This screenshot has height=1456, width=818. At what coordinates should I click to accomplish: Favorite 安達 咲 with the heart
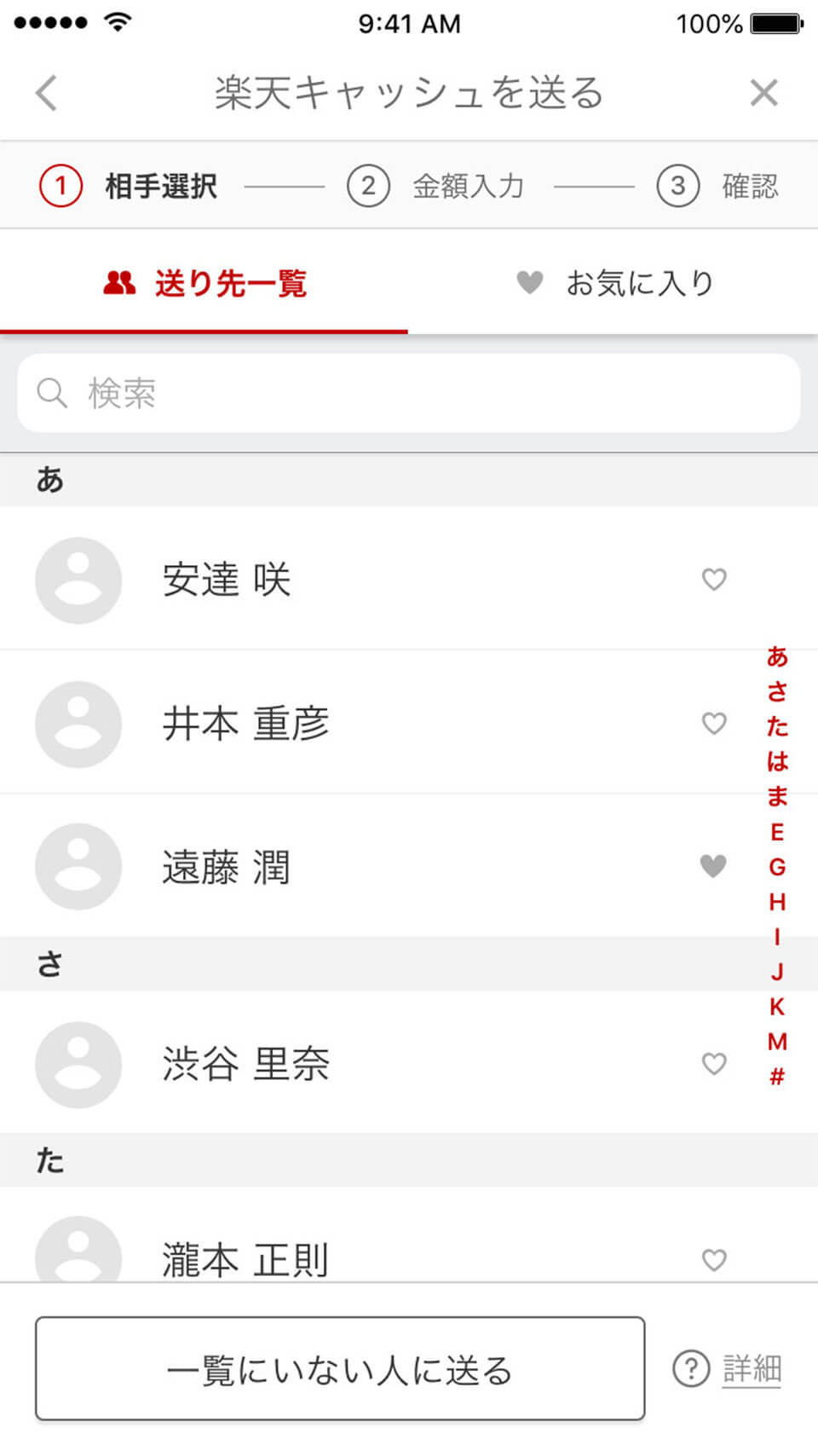coord(714,580)
